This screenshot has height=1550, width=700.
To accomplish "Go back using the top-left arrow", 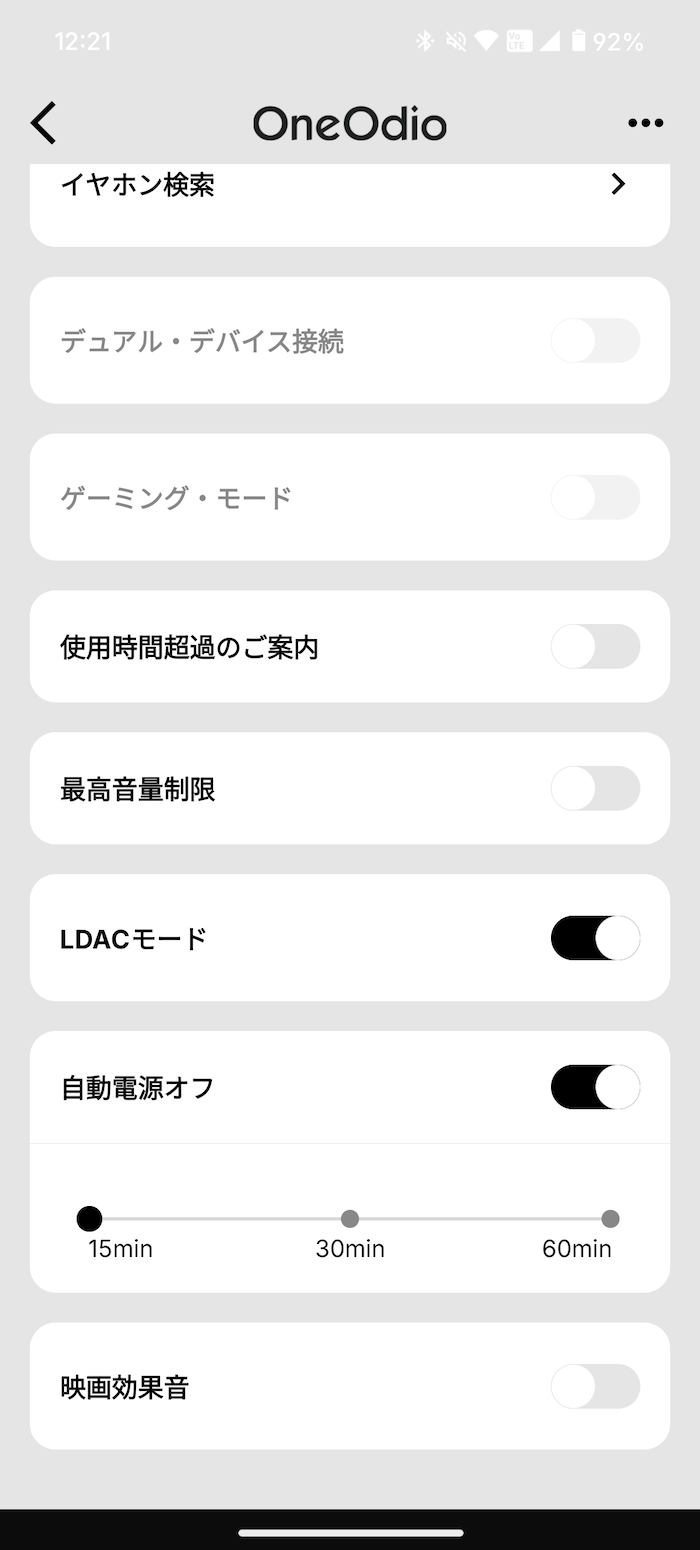I will (43, 123).
